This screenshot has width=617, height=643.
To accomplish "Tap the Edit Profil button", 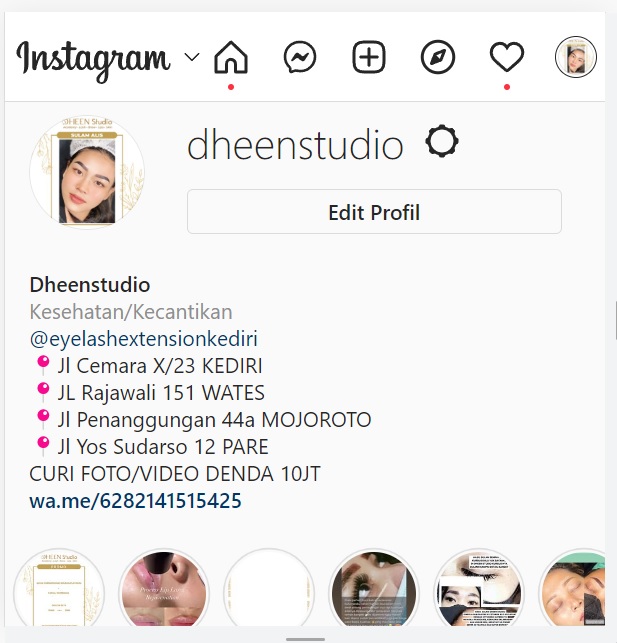I will 374,212.
